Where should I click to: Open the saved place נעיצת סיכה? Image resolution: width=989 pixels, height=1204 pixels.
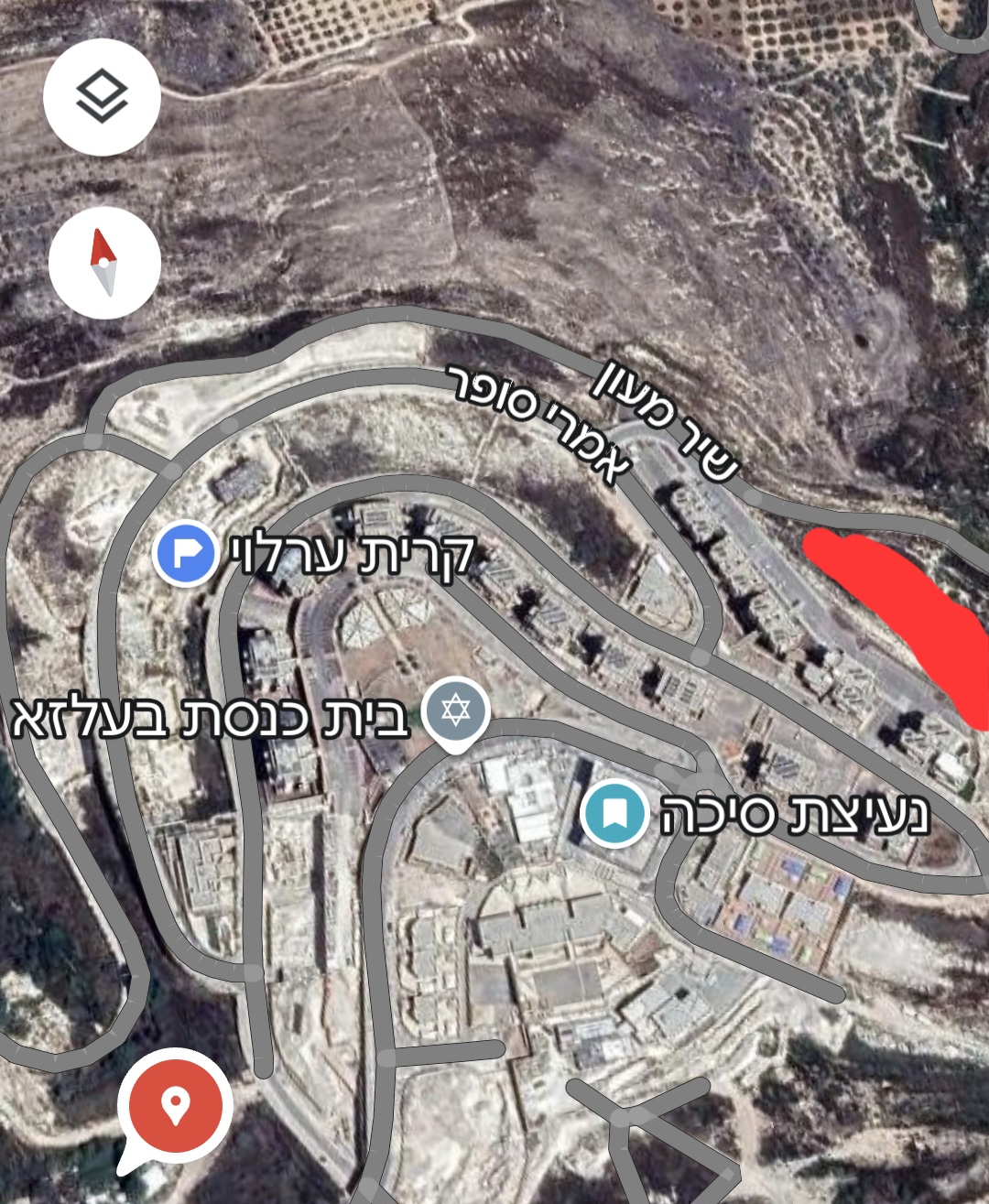click(x=613, y=812)
